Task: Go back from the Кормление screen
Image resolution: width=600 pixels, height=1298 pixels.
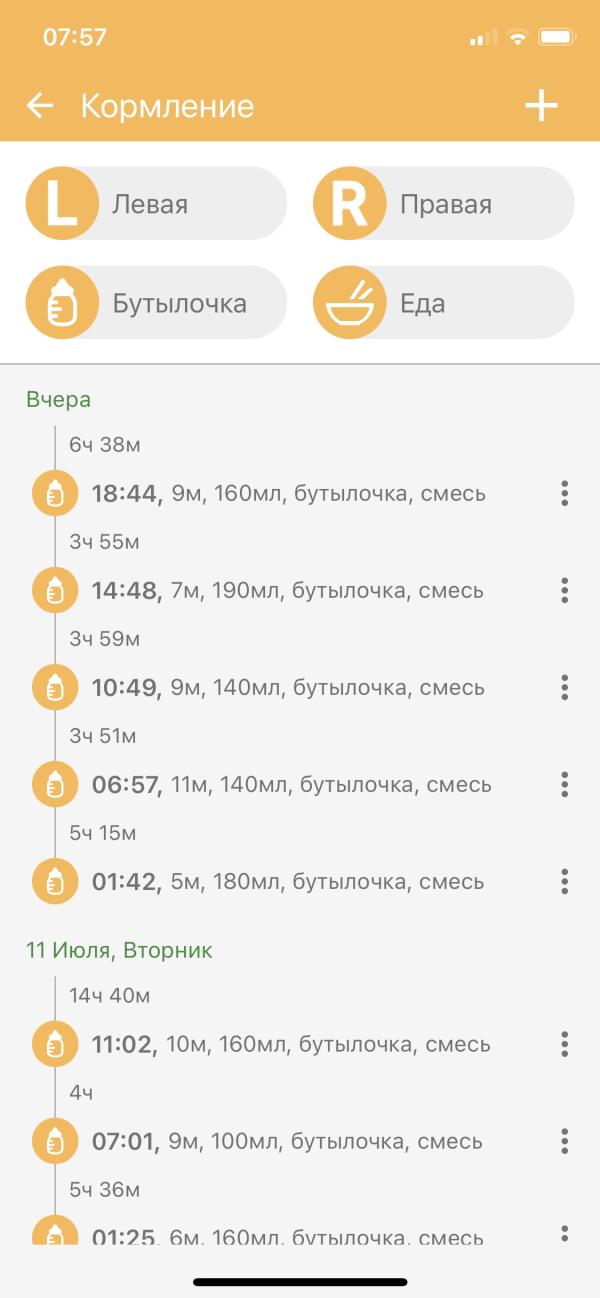Action: [x=40, y=106]
